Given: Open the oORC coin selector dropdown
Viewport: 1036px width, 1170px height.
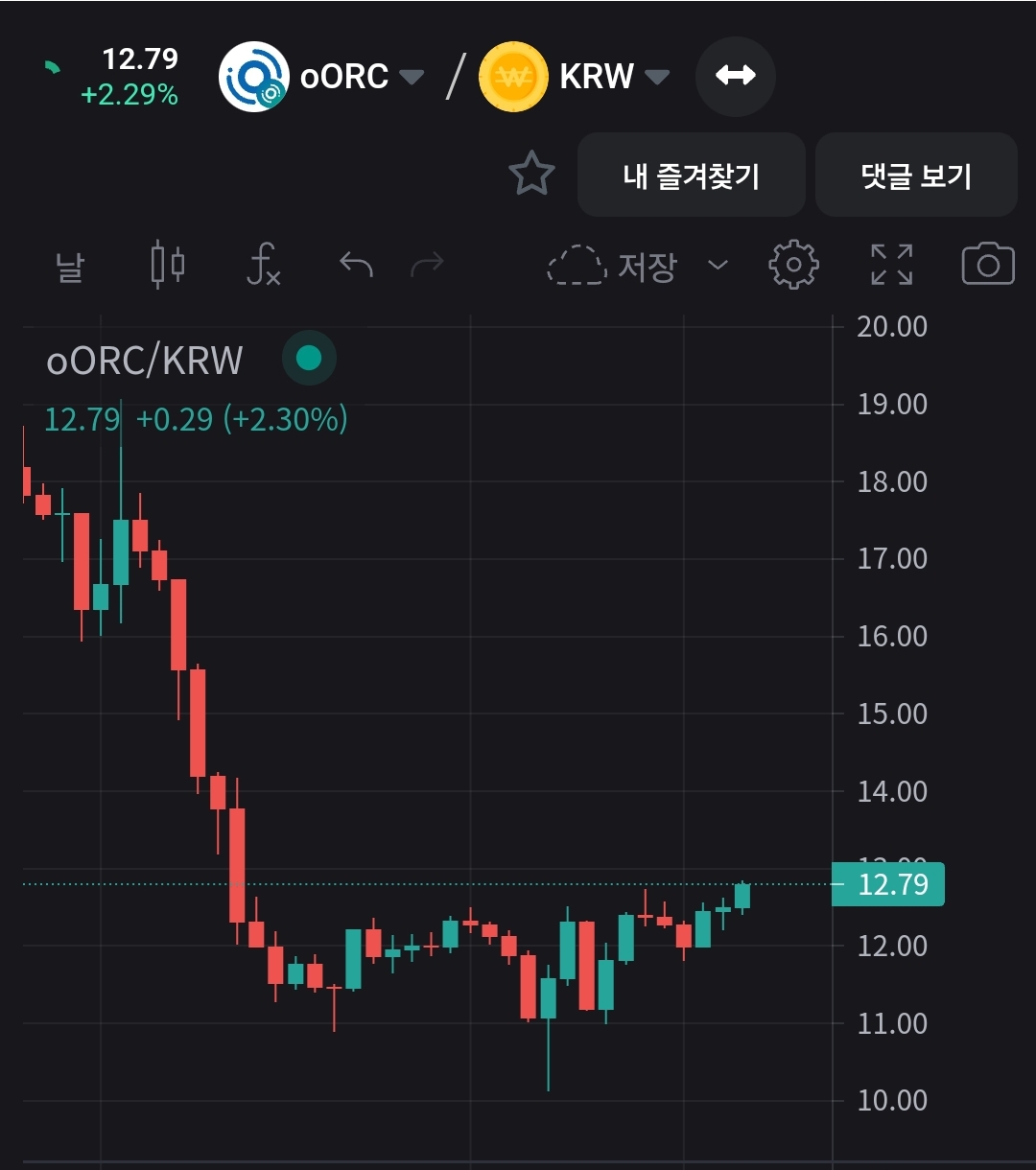Looking at the screenshot, I should pos(411,77).
